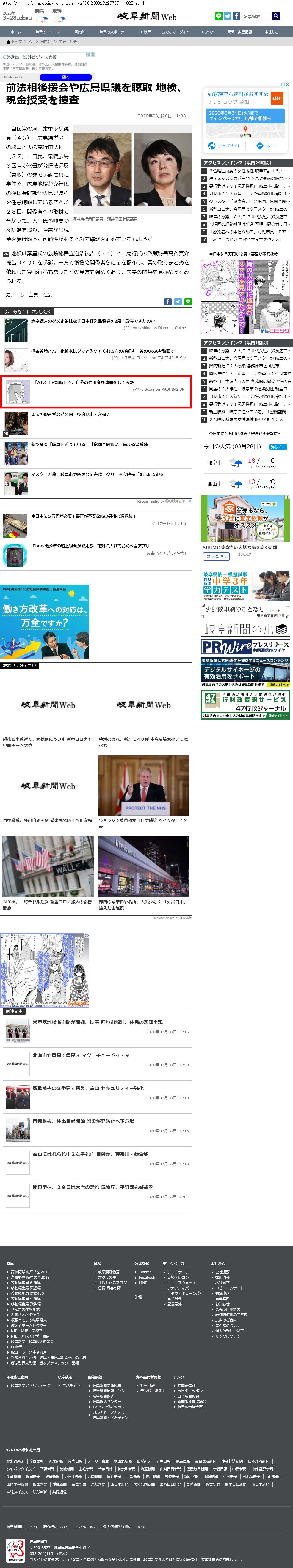This screenshot has height=1568, width=293.
Task: Tap the 詳しく weather details button
Action: click(277, 447)
